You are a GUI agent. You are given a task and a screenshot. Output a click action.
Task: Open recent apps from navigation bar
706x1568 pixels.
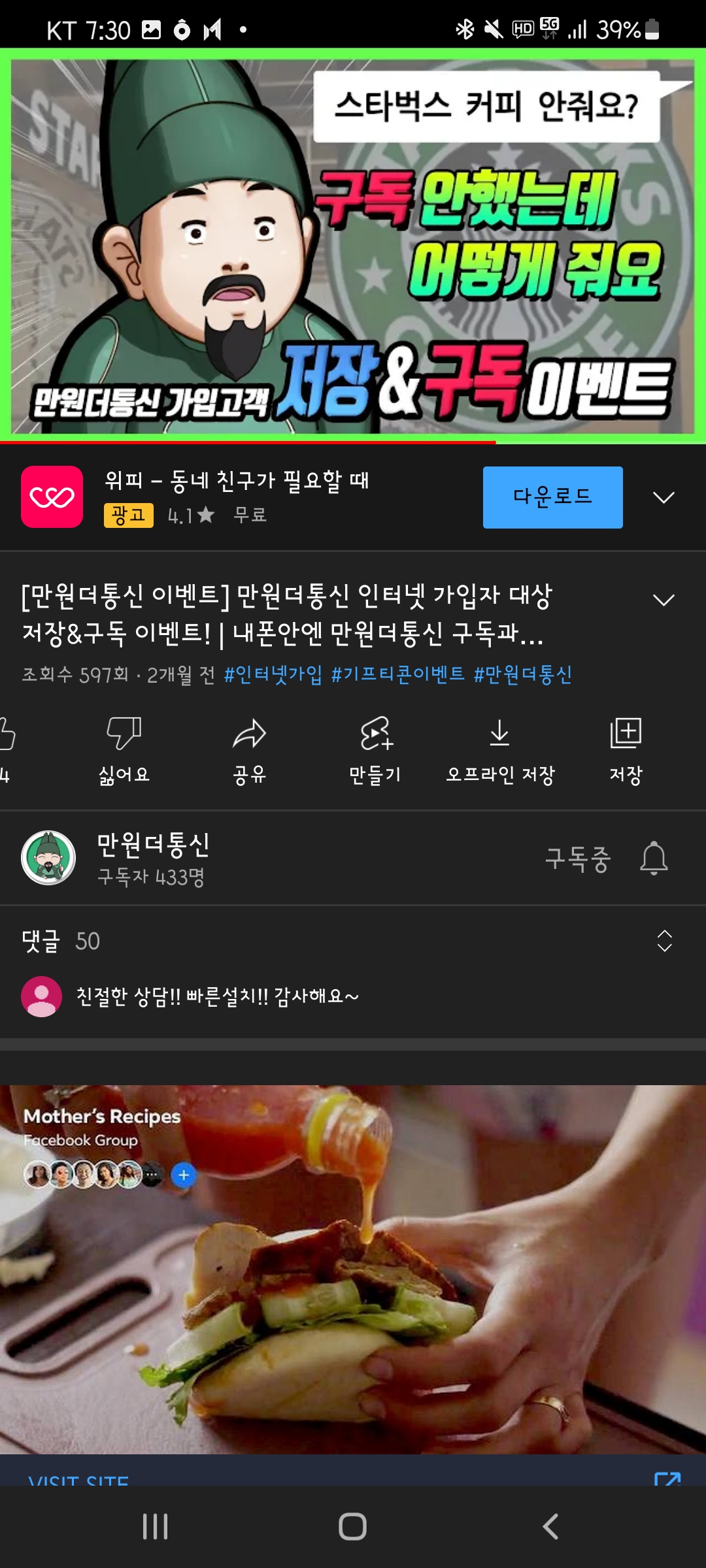coord(156,1527)
